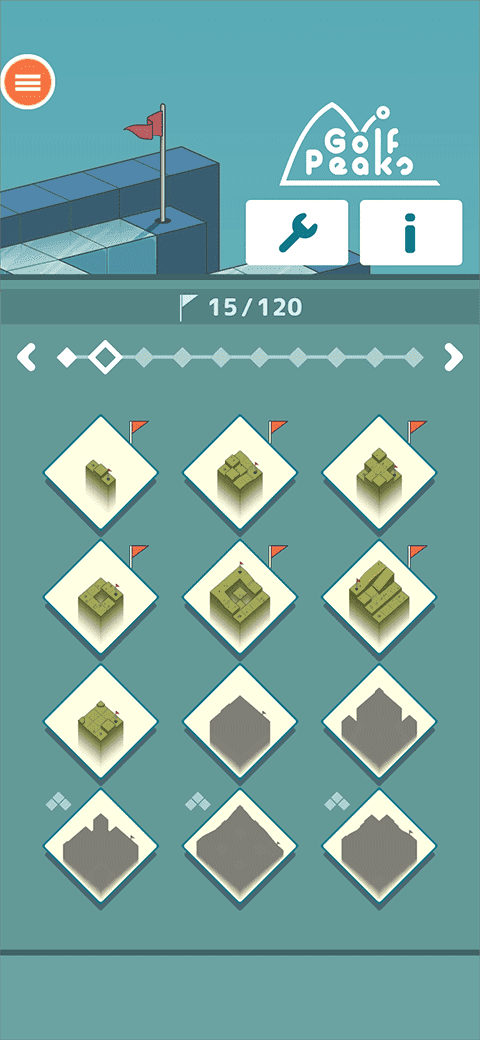Open the second level in the first row
This screenshot has width=480, height=1040.
pyautogui.click(x=240, y=473)
